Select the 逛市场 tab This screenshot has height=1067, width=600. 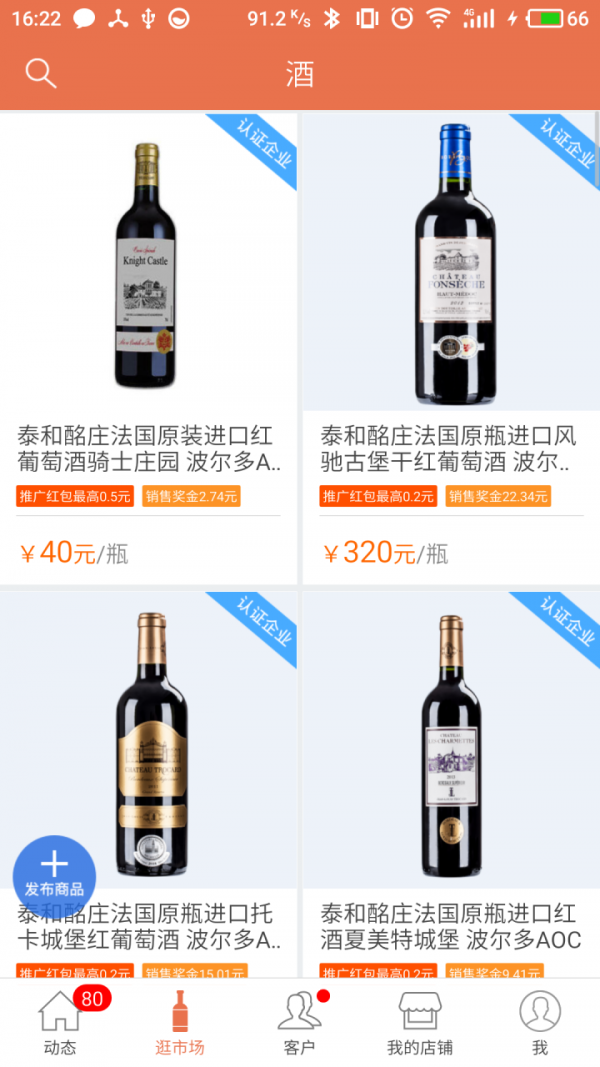click(x=180, y=1023)
